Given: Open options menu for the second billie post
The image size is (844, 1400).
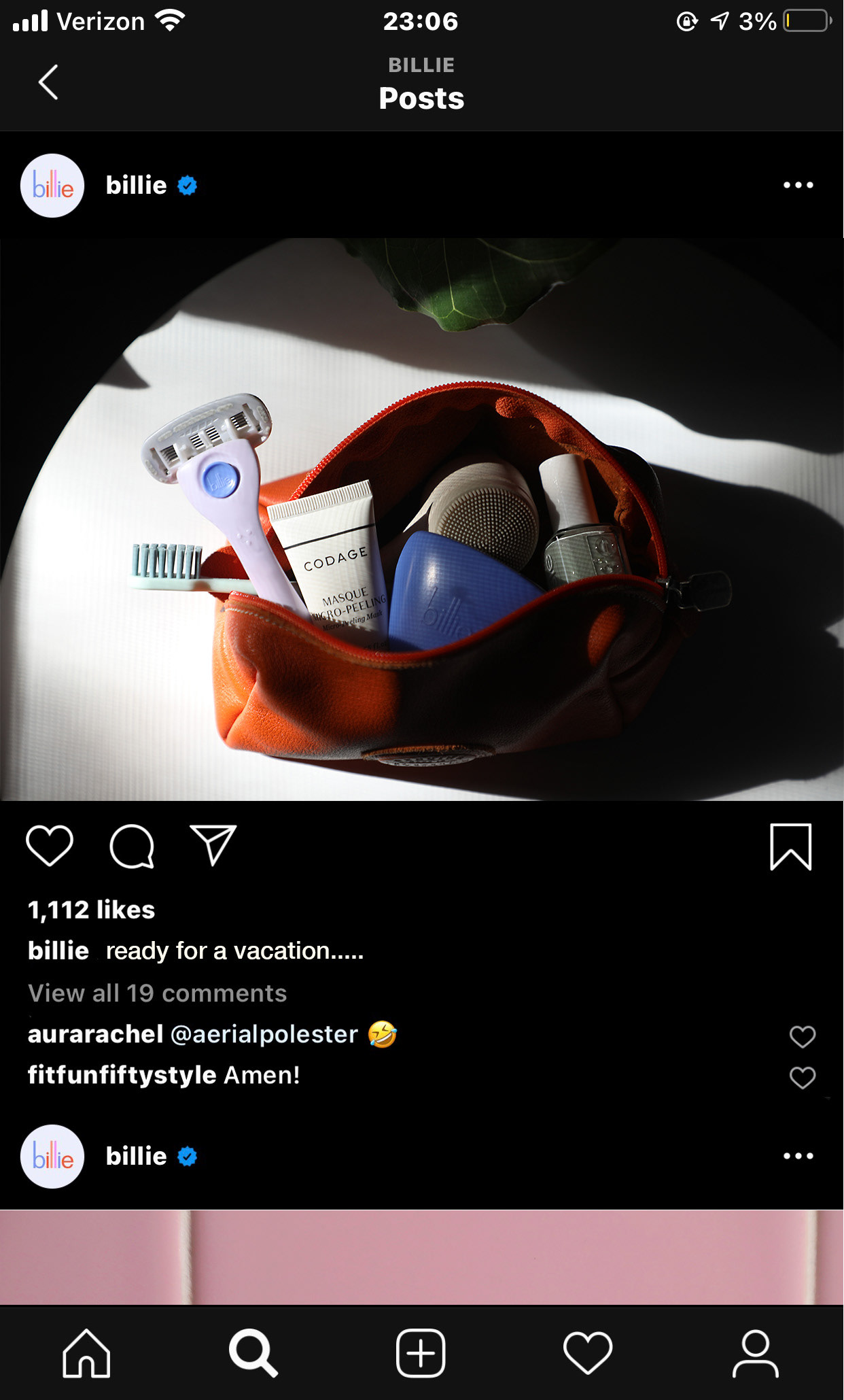Looking at the screenshot, I should pos(798,1156).
